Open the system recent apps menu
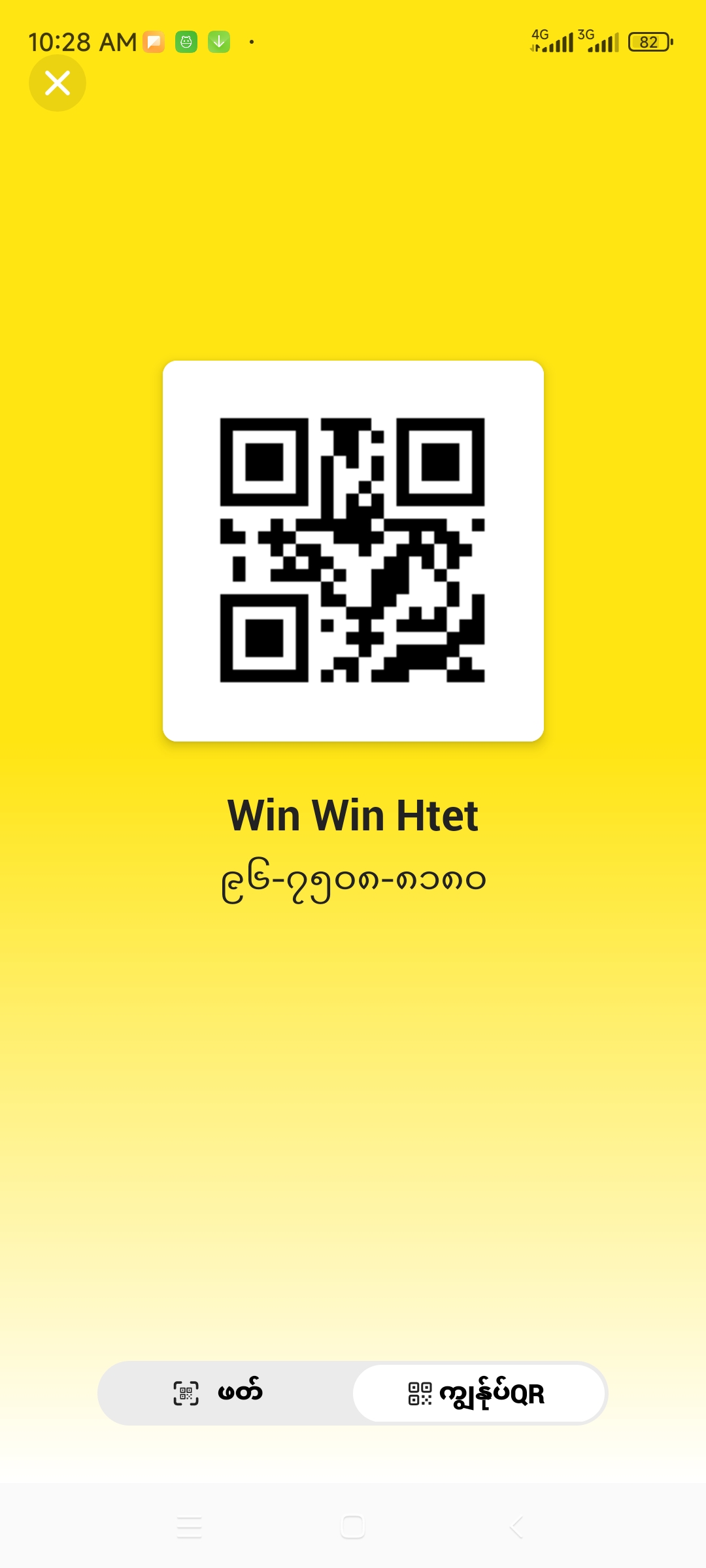The width and height of the screenshot is (706, 1568). (x=189, y=1527)
